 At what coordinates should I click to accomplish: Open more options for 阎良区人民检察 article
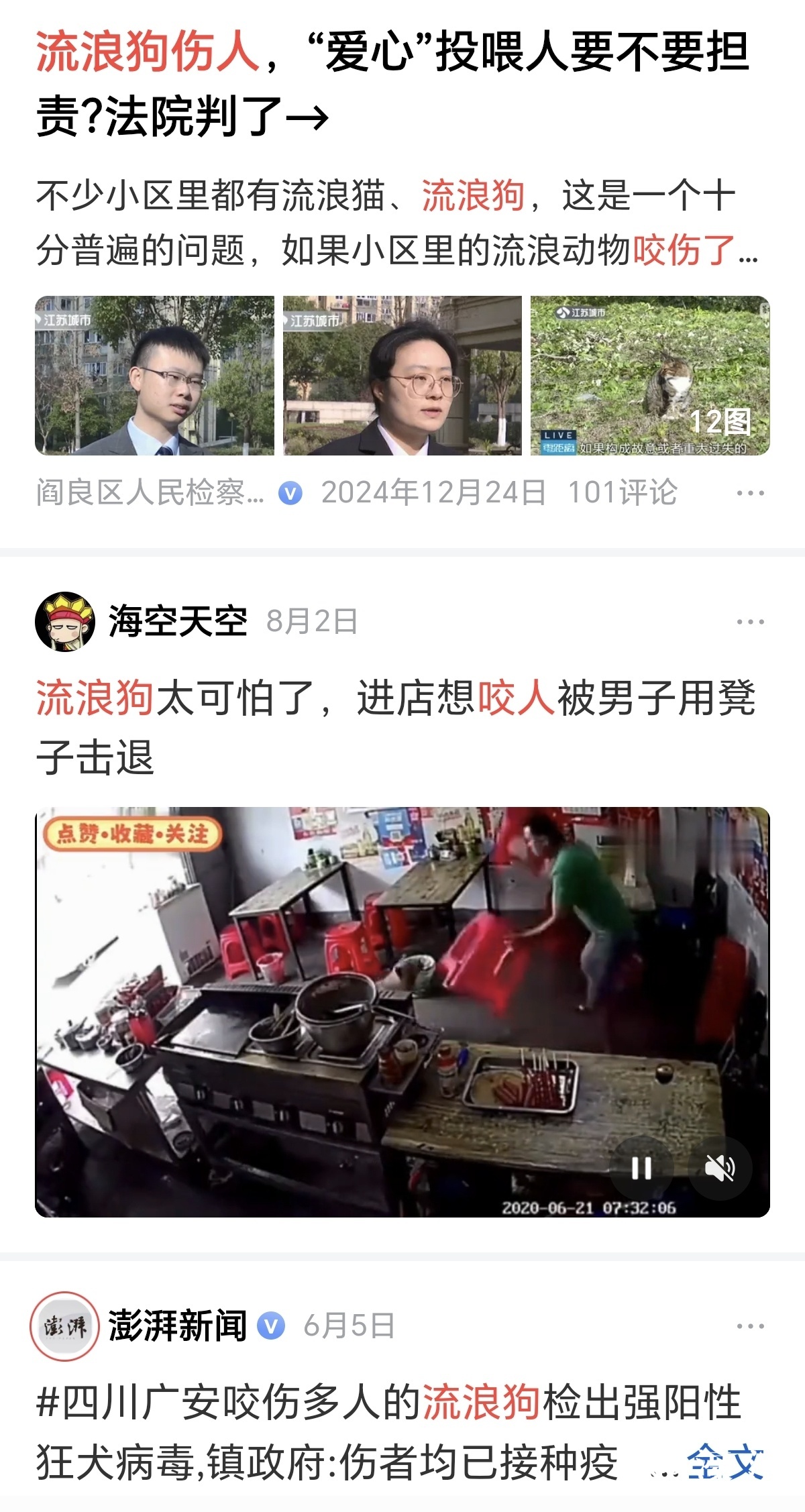pos(750,494)
